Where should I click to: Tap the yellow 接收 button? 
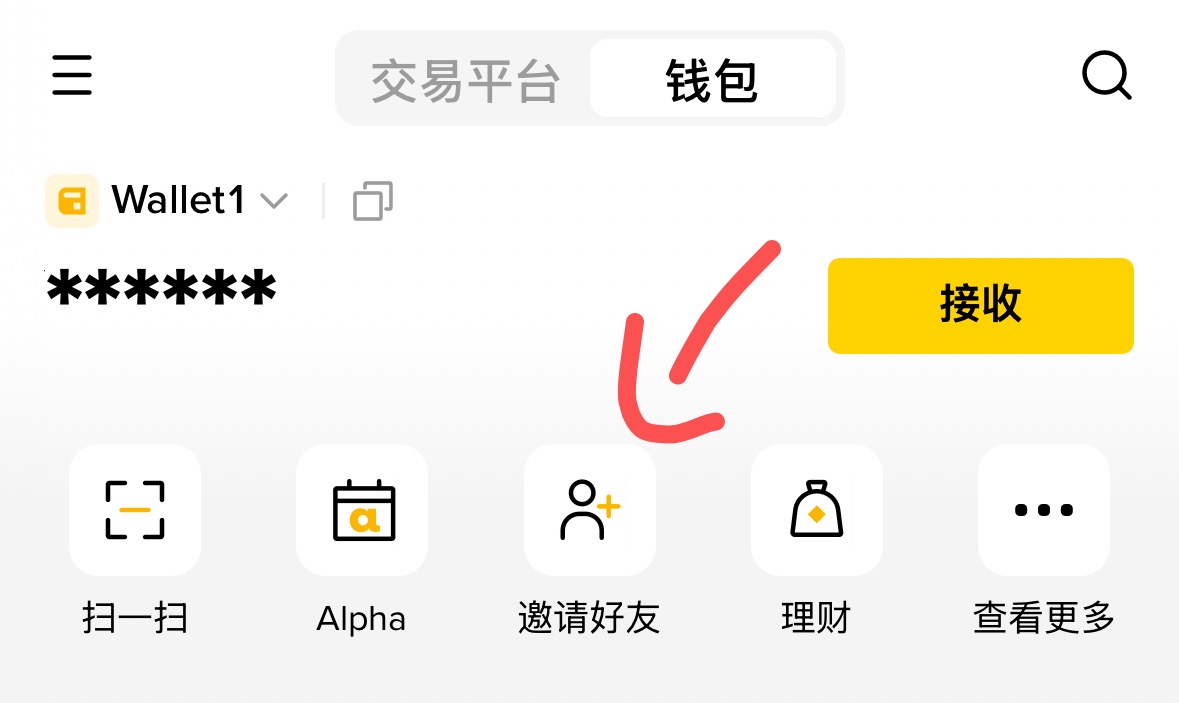point(980,305)
